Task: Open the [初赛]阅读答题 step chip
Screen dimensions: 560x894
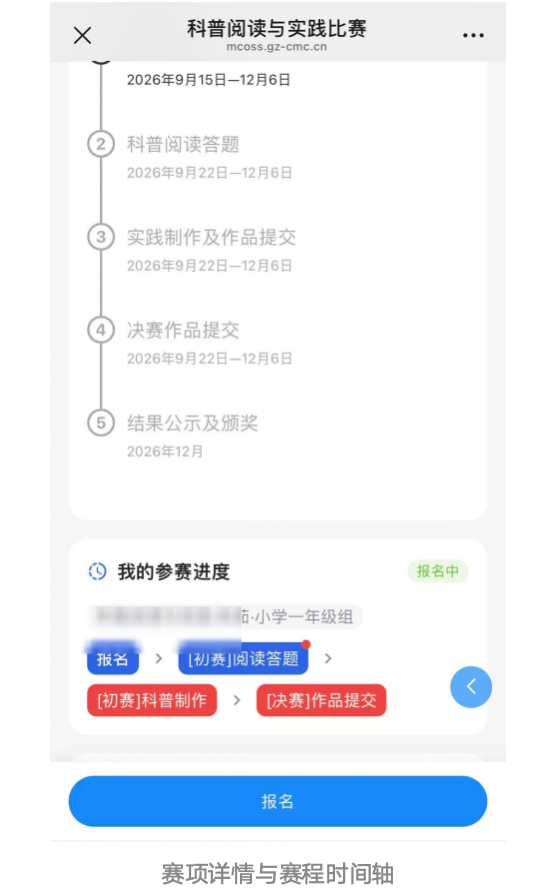Action: tap(244, 659)
